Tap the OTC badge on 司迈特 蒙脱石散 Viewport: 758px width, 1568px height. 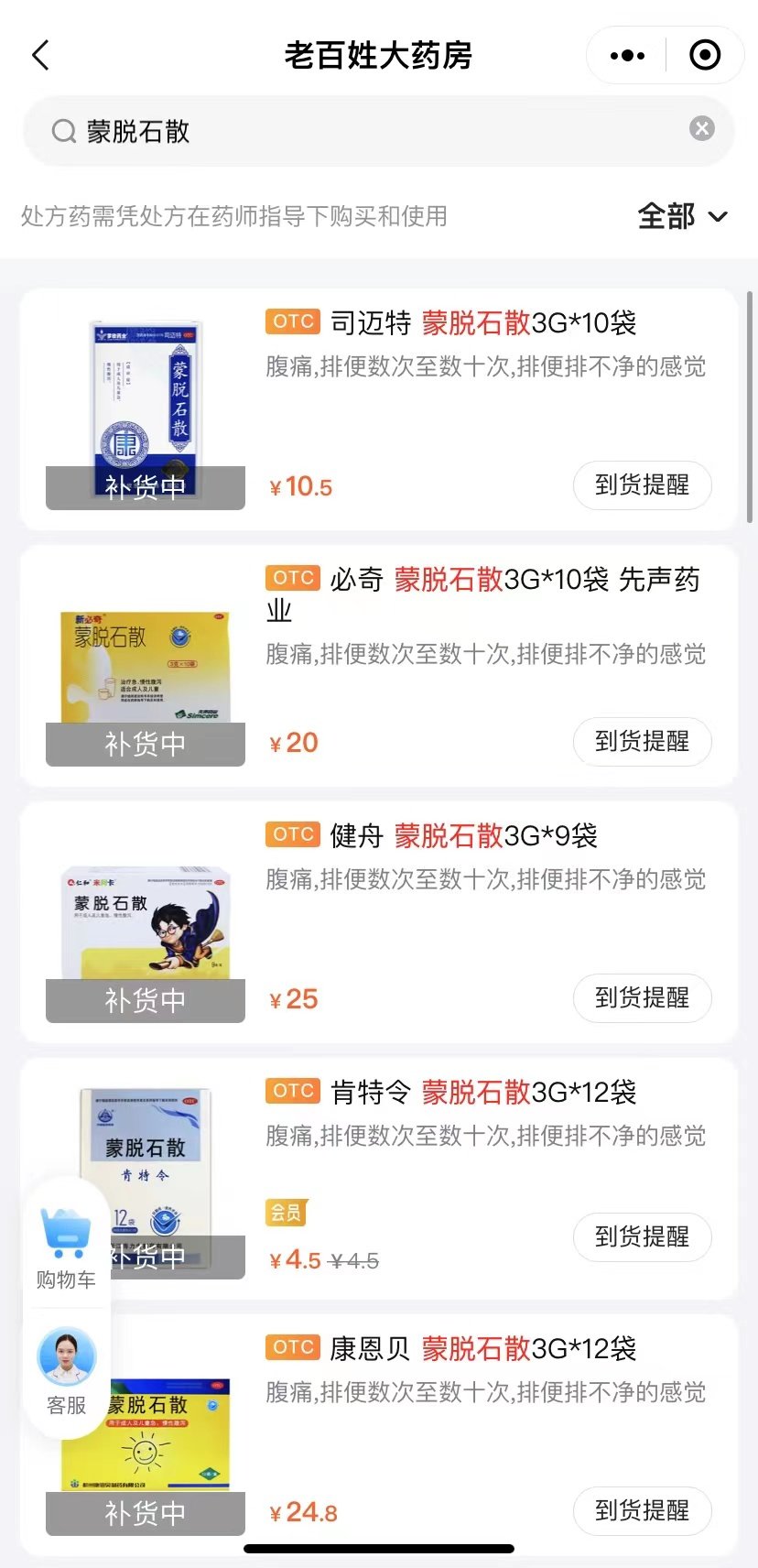pyautogui.click(x=291, y=321)
